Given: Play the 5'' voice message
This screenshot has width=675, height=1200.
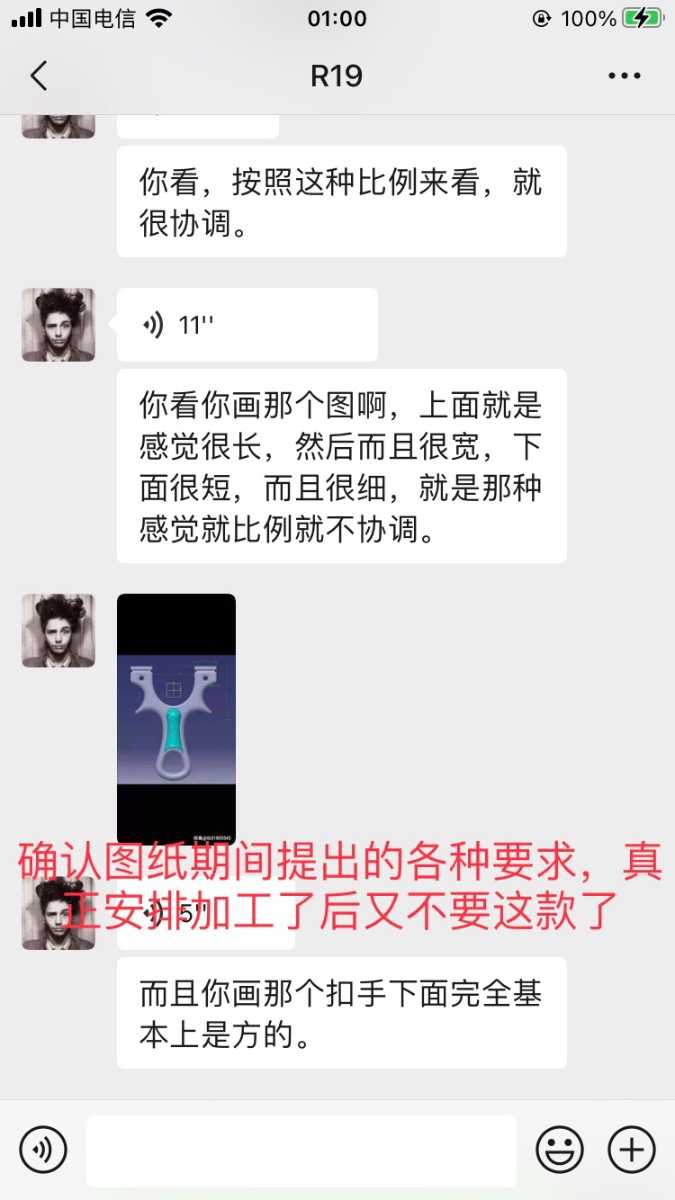Looking at the screenshot, I should 205,912.
